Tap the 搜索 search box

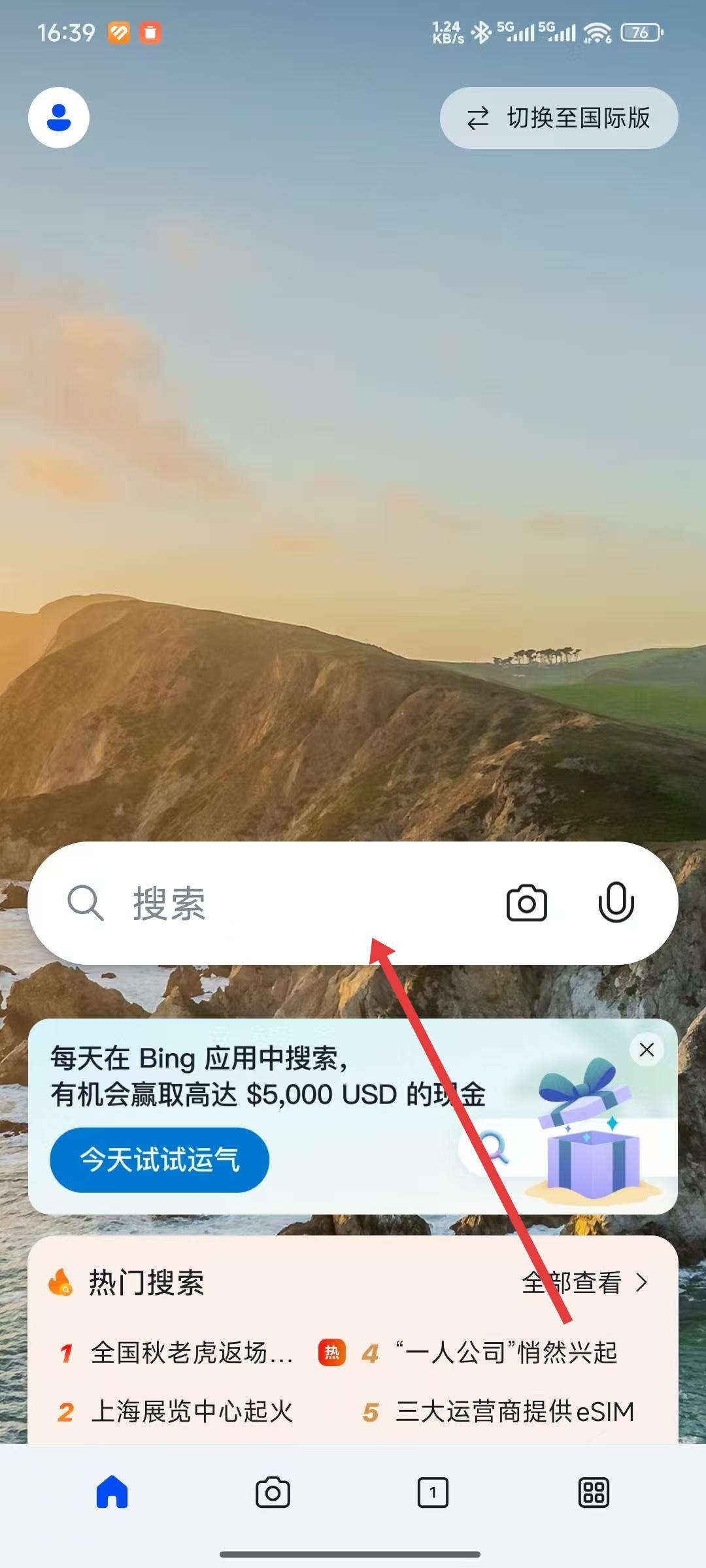click(275, 904)
